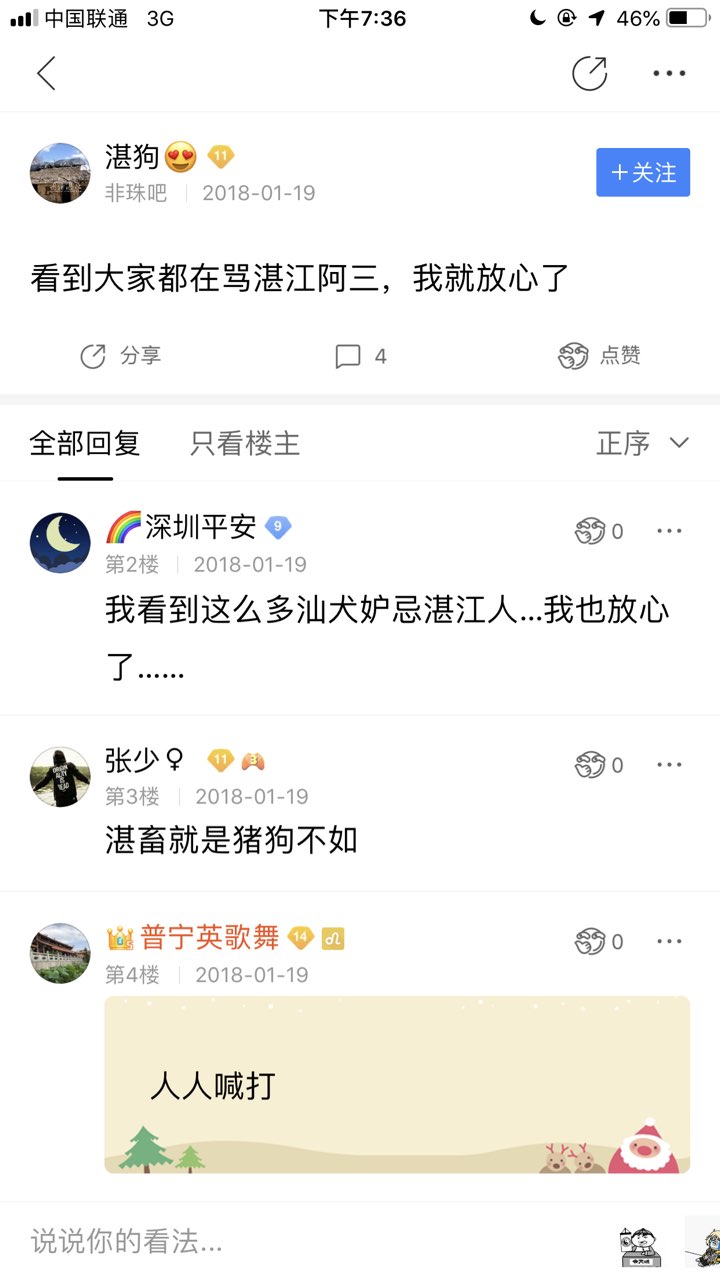Go back using the top-left arrow
Viewport: 720px width, 1280px height.
46,73
